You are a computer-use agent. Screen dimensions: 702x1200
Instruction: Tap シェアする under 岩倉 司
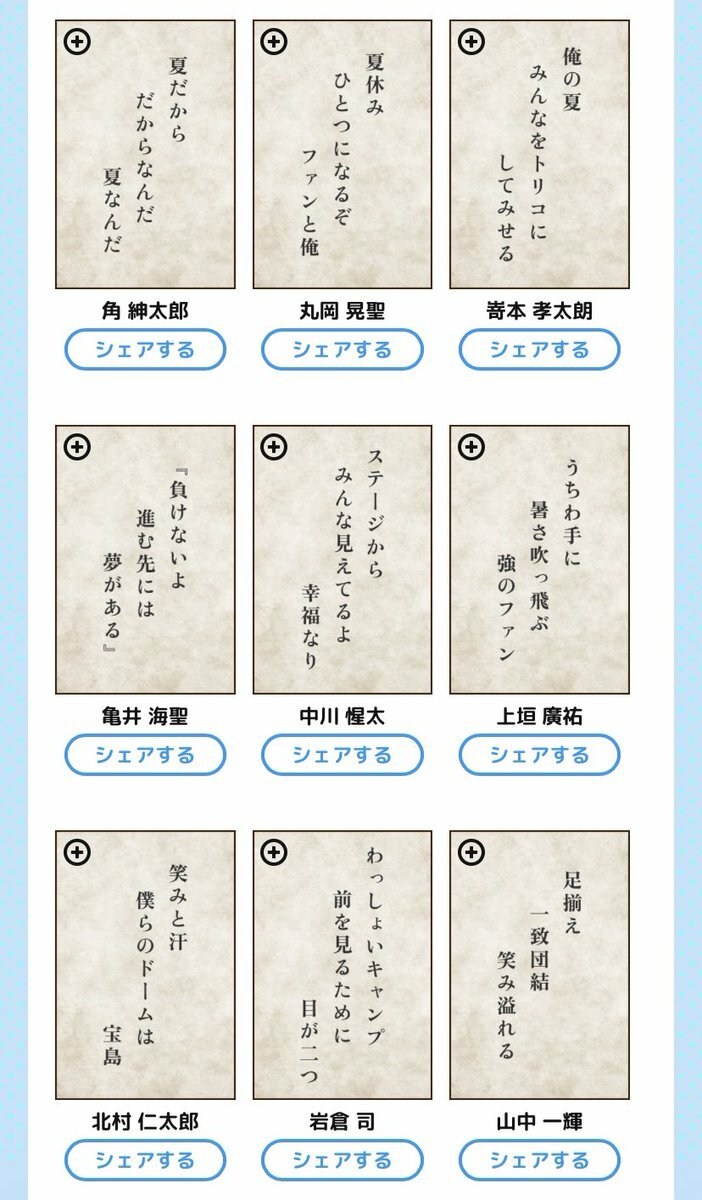pos(342,1160)
